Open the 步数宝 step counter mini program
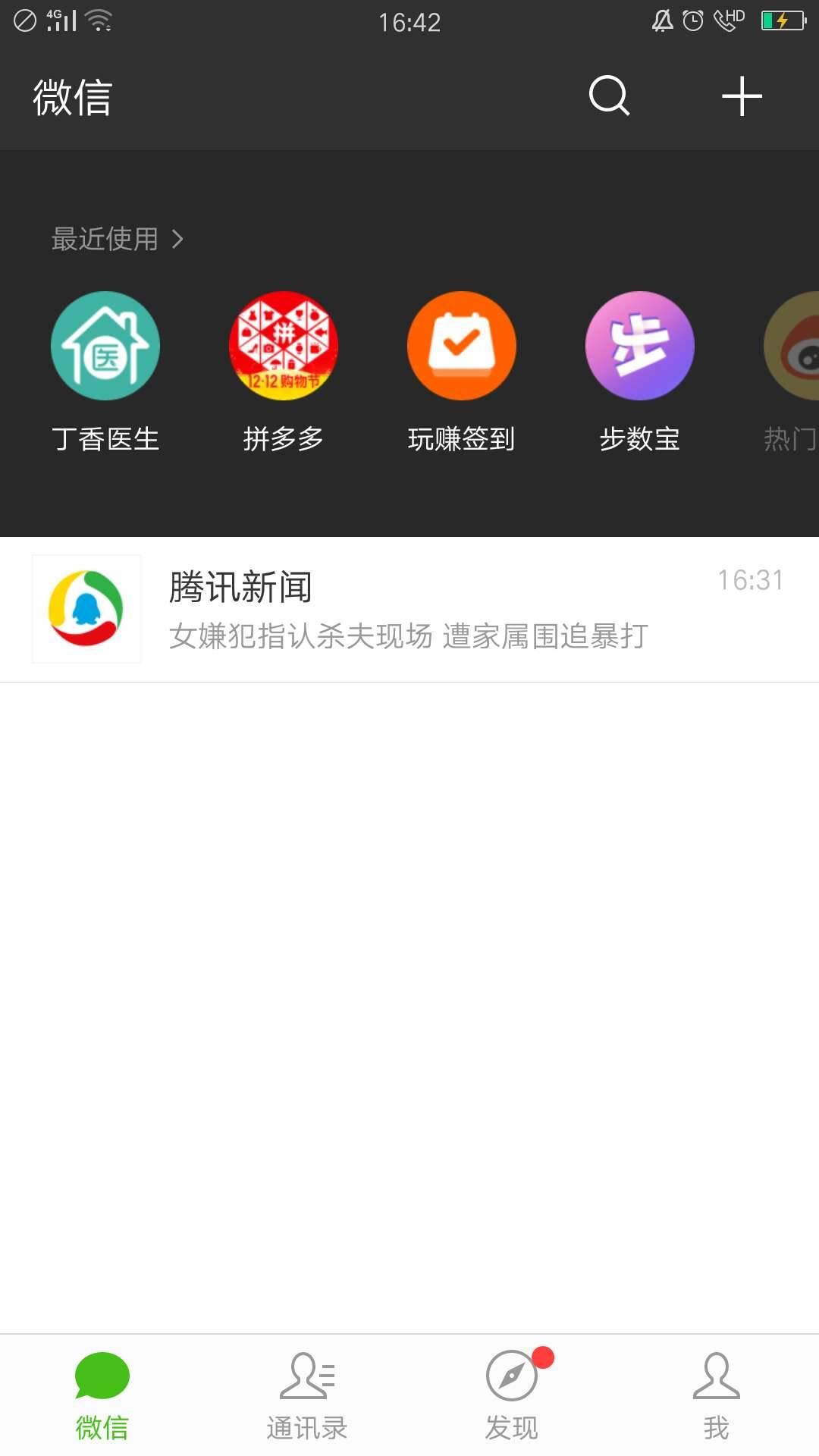The image size is (819, 1456). 639,345
